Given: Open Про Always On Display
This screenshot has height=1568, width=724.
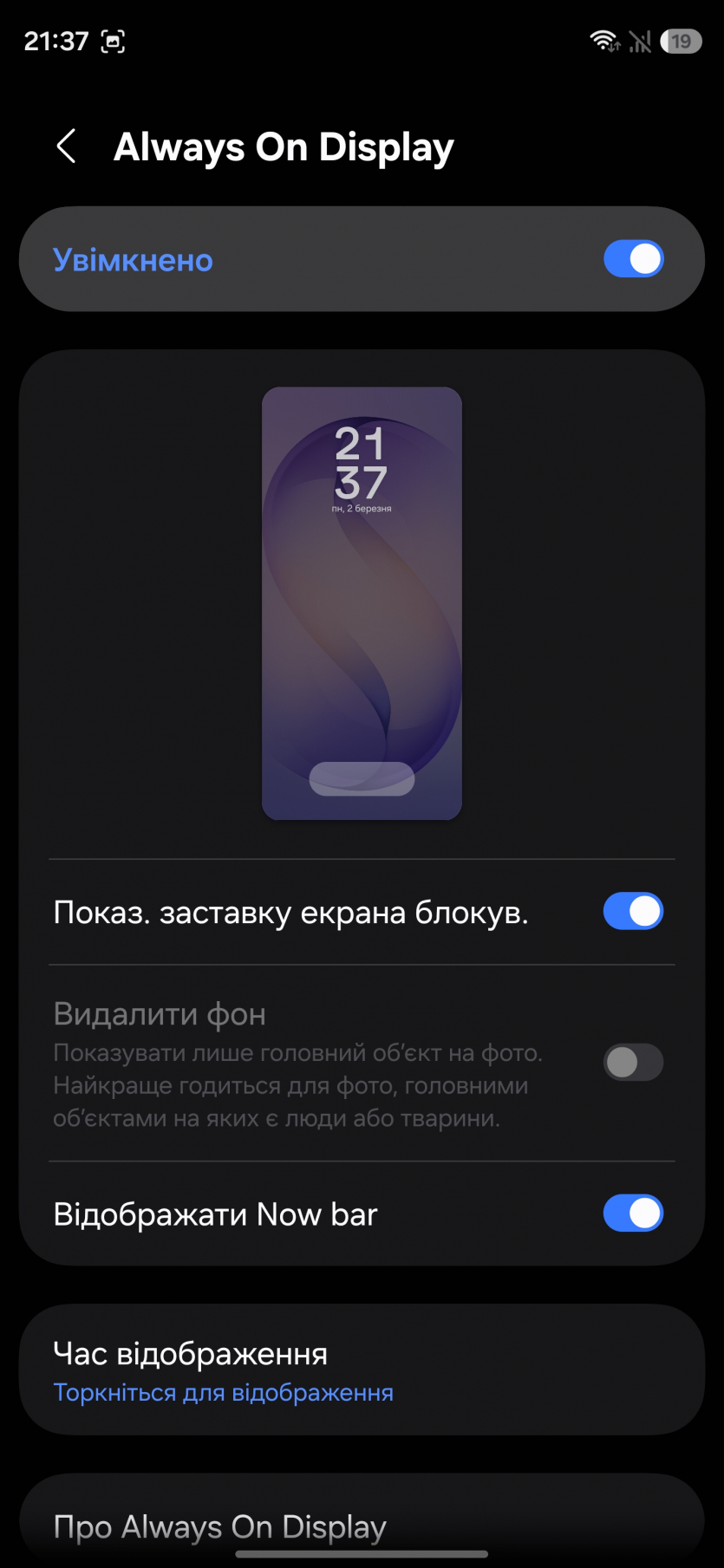Looking at the screenshot, I should pos(362,1526).
